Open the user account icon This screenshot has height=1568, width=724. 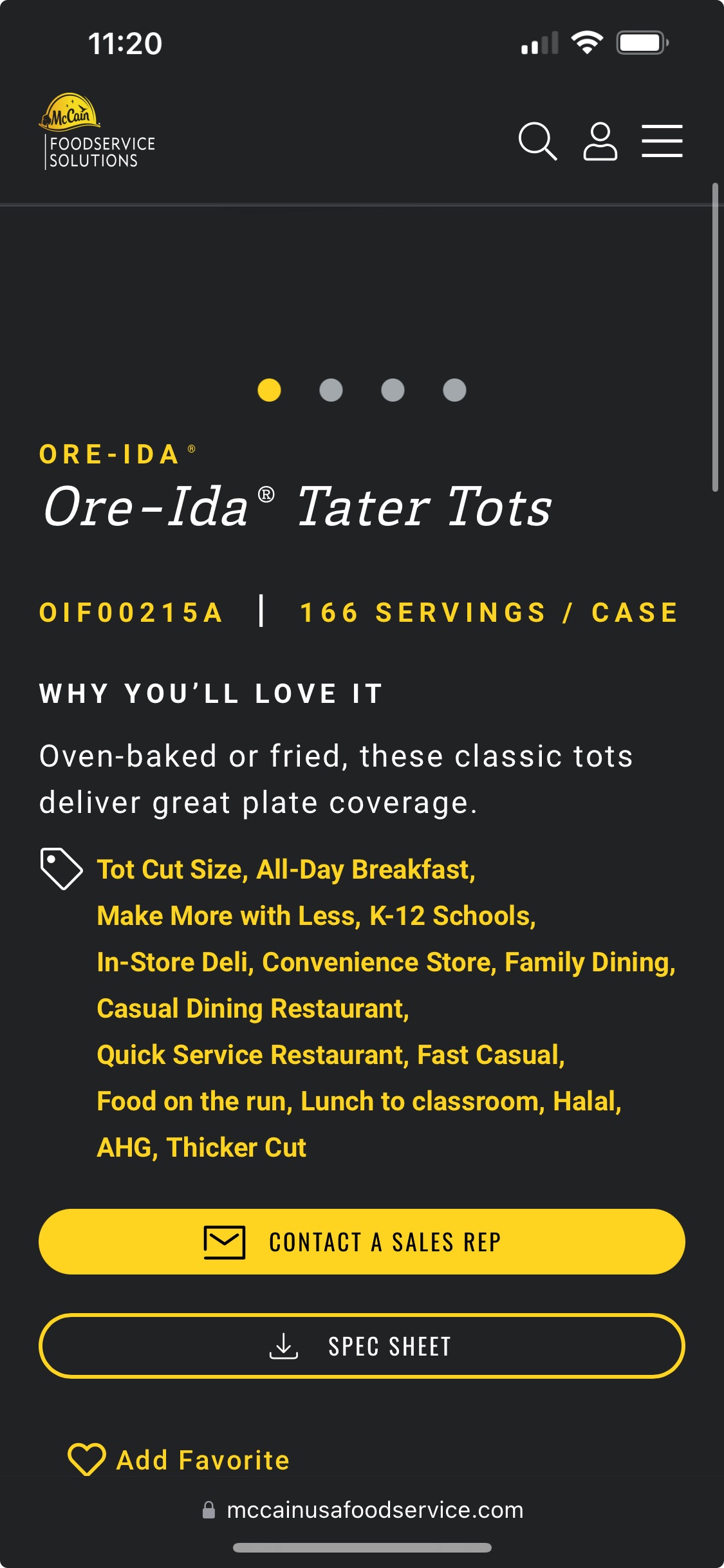point(600,141)
